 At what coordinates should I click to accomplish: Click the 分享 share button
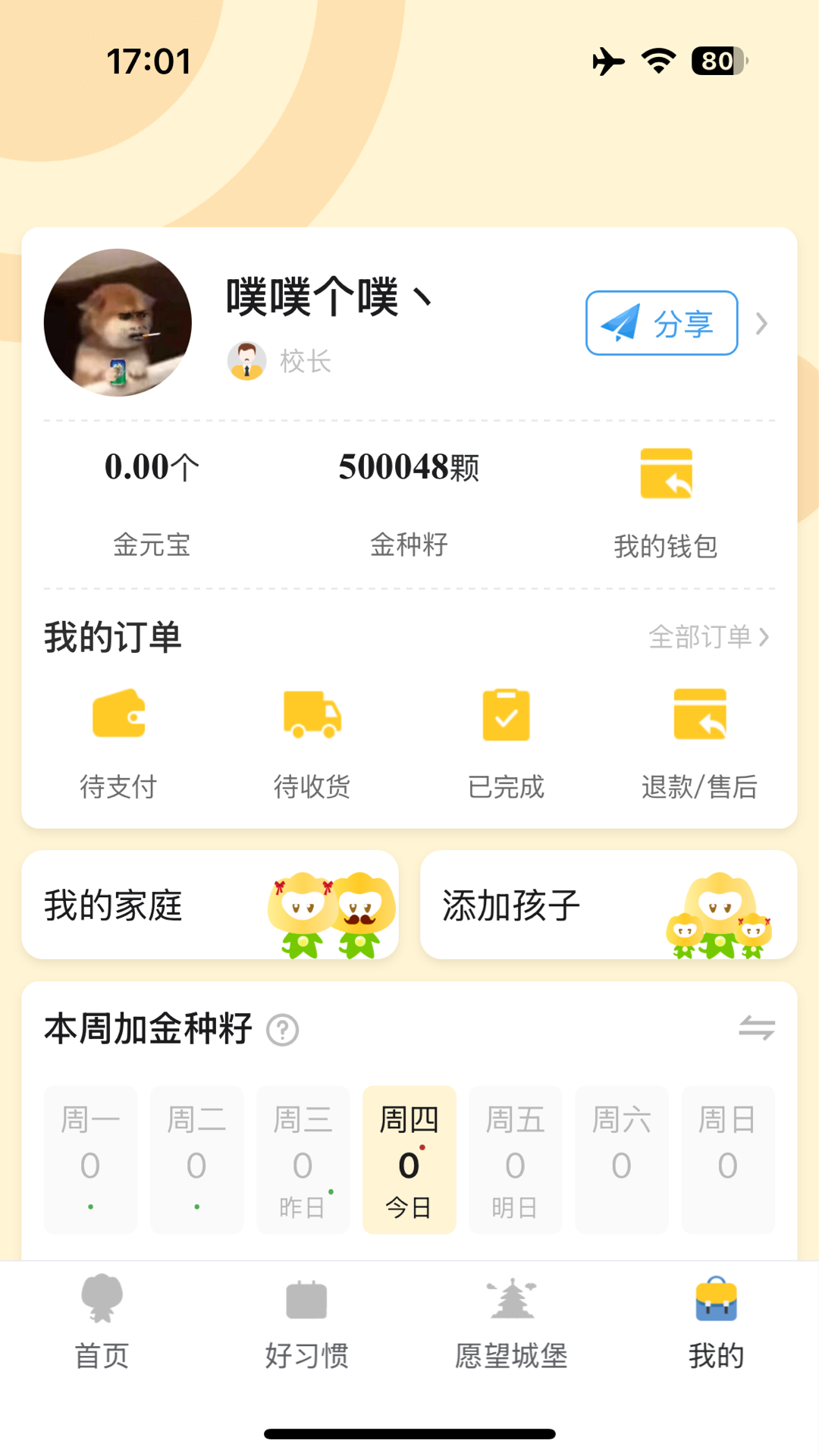[661, 322]
